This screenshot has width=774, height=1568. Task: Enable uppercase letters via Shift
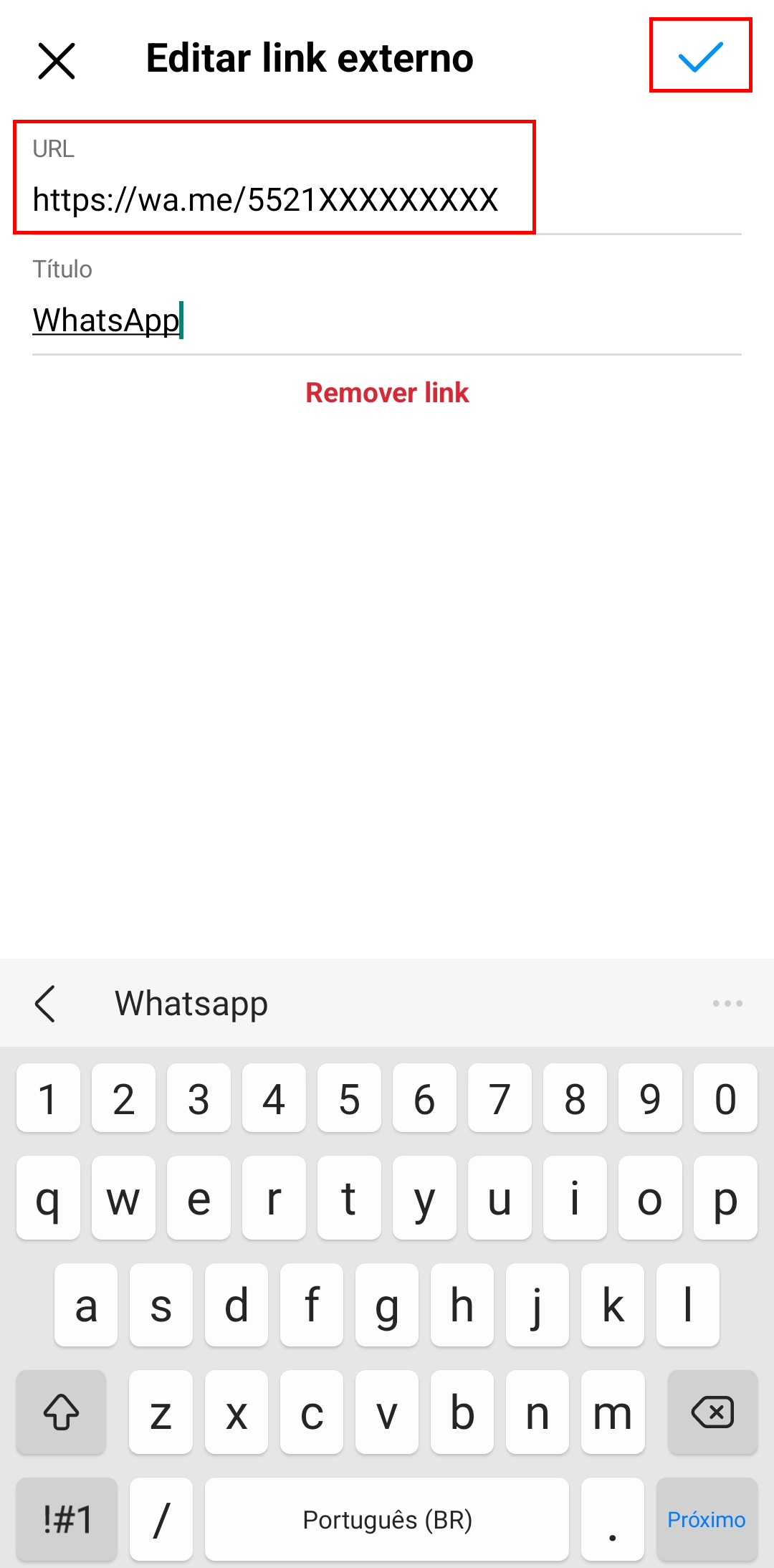click(61, 1412)
